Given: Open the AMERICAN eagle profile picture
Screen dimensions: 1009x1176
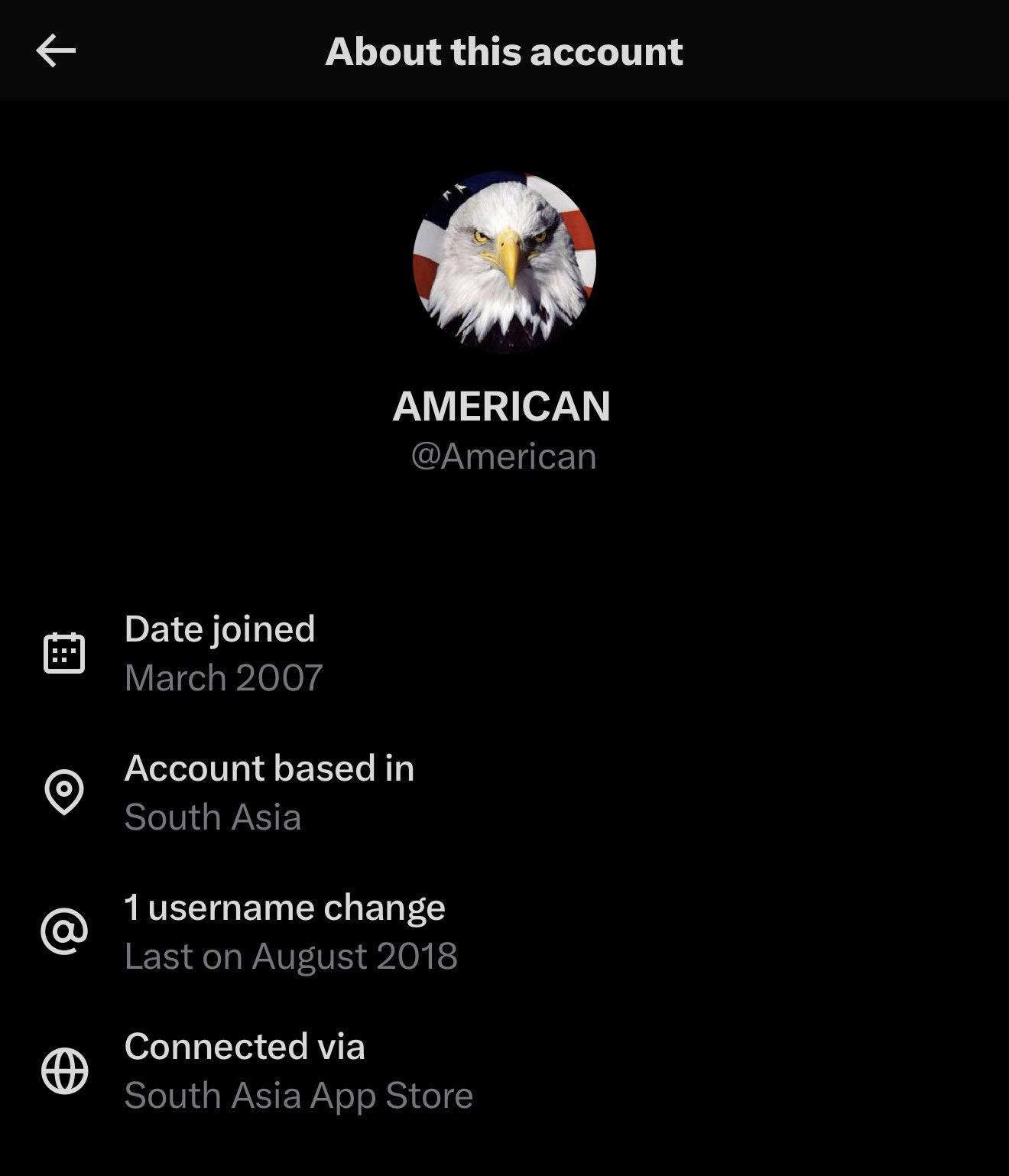Looking at the screenshot, I should click(x=504, y=262).
